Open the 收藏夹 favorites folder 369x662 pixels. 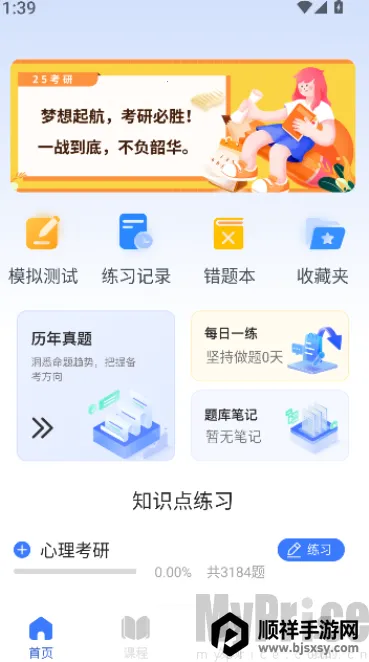click(323, 250)
